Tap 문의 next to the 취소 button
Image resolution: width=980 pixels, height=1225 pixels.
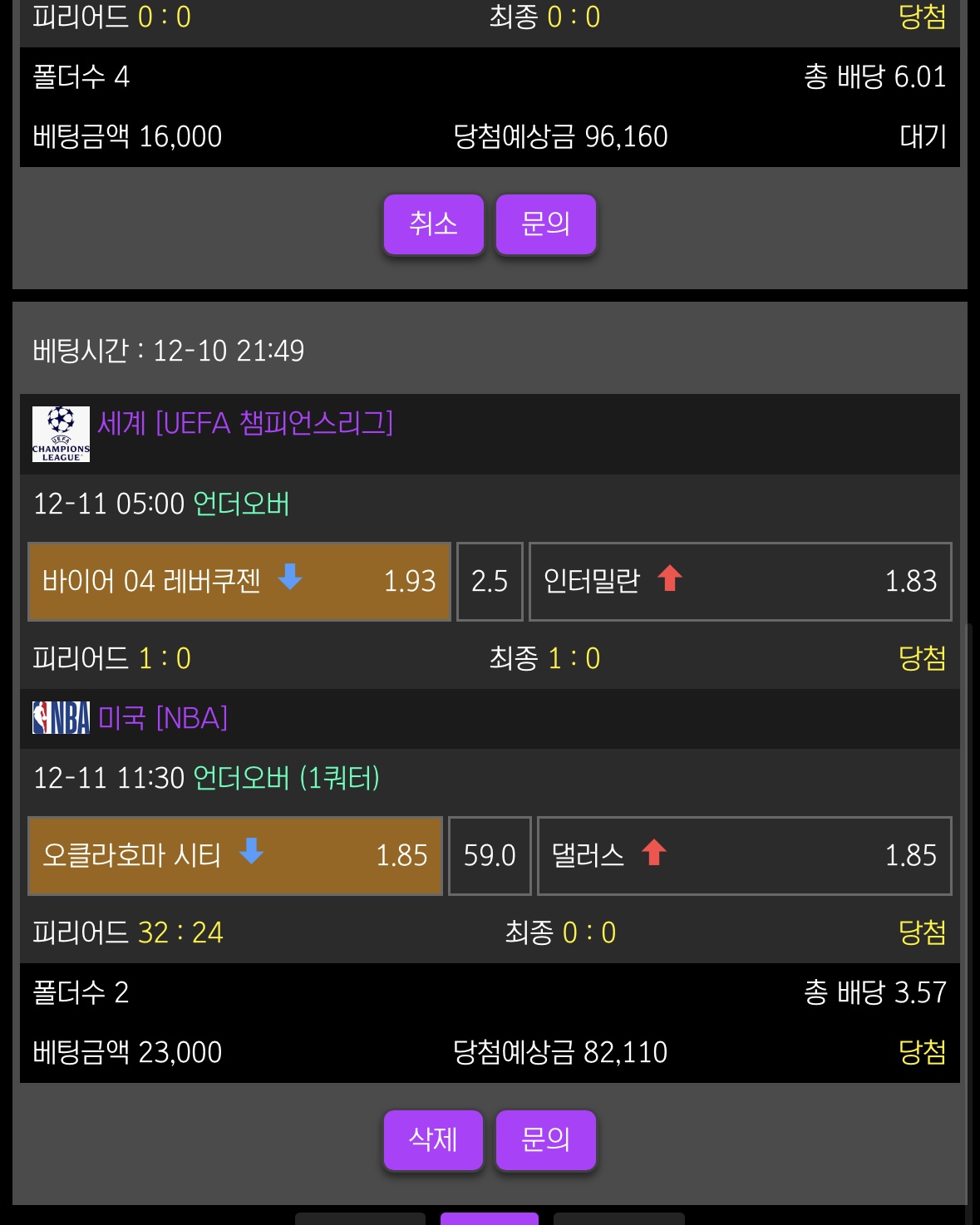[x=545, y=224]
